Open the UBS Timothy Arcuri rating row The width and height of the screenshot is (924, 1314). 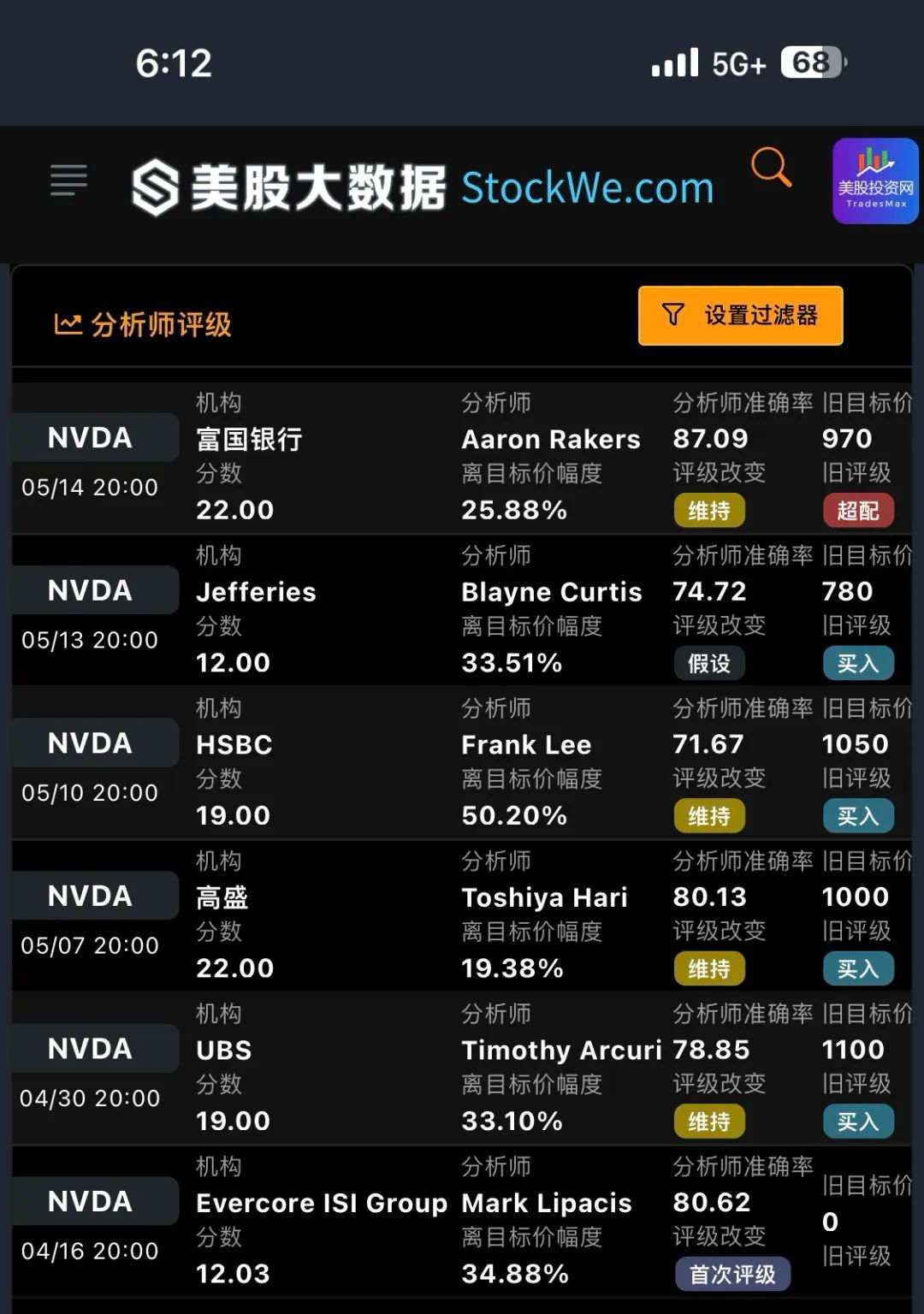(462, 1068)
